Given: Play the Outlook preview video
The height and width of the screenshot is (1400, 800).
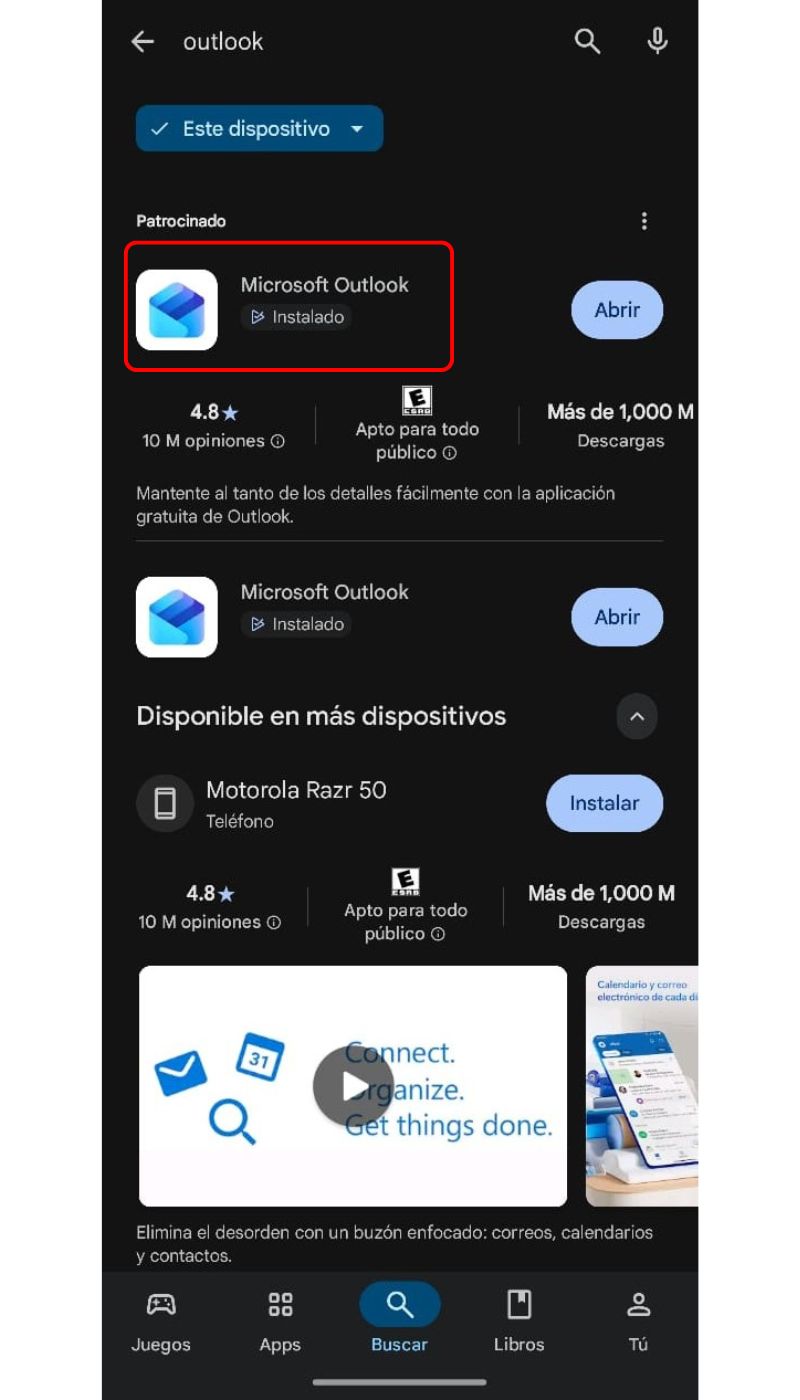Looking at the screenshot, I should 353,1086.
